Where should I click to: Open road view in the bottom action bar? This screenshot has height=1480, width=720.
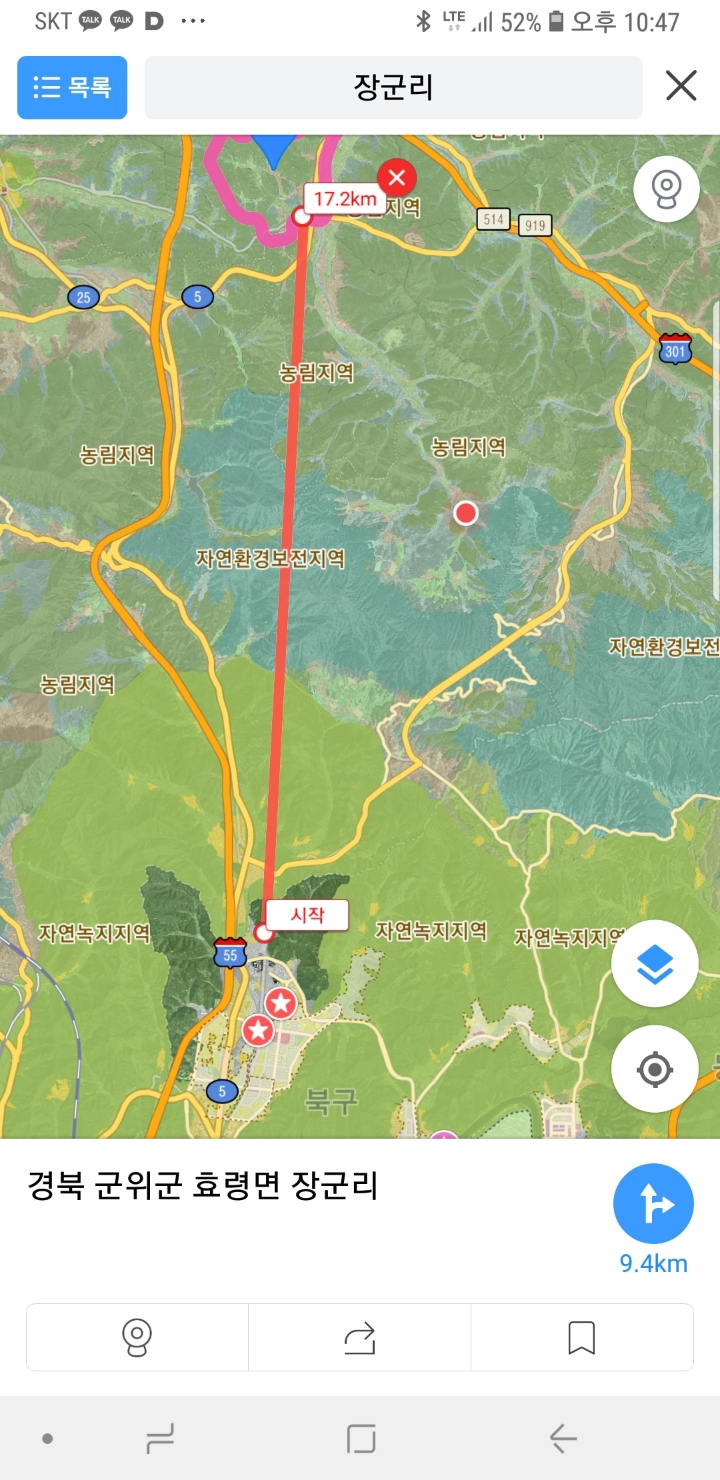click(137, 1337)
